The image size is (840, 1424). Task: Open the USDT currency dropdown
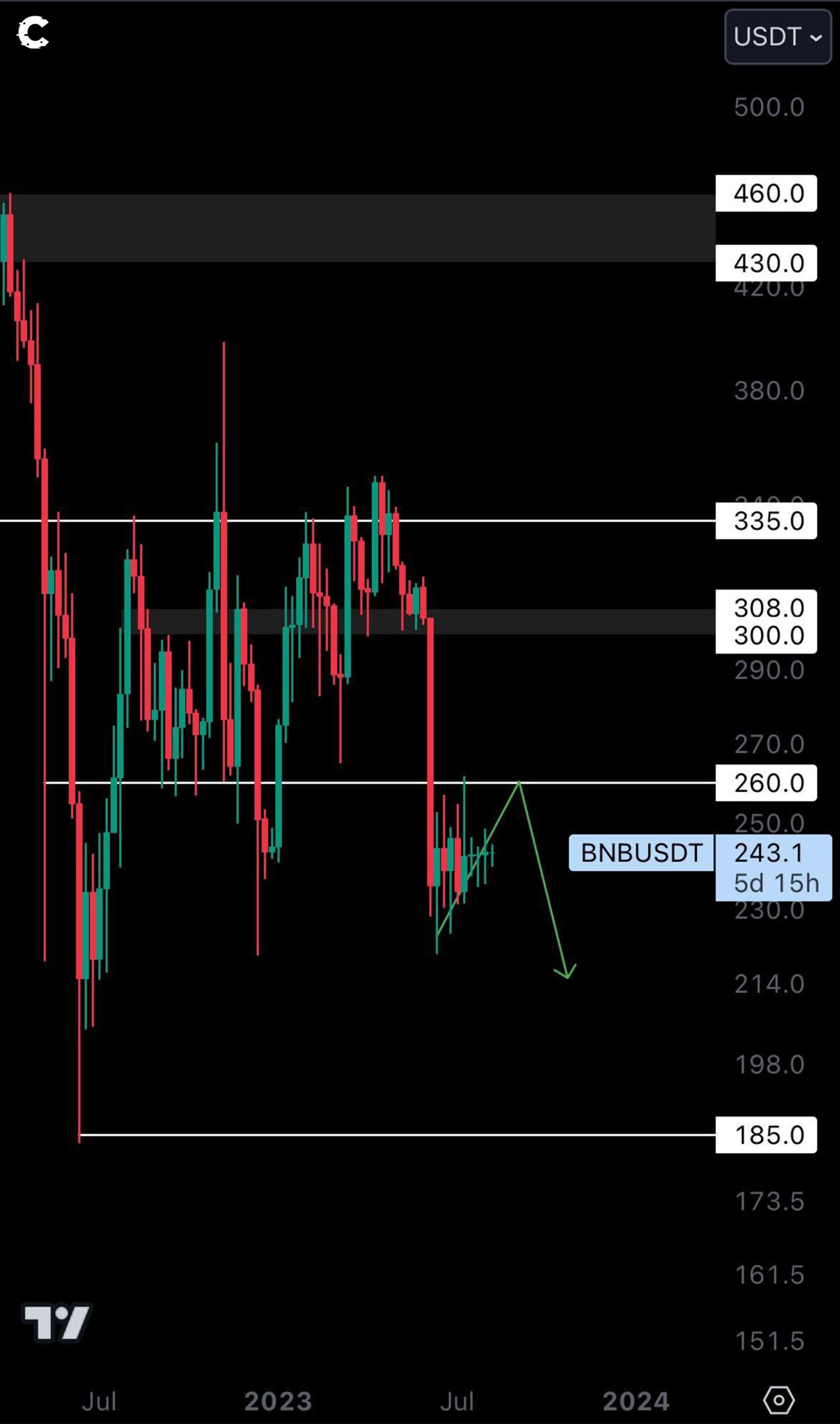point(777,37)
